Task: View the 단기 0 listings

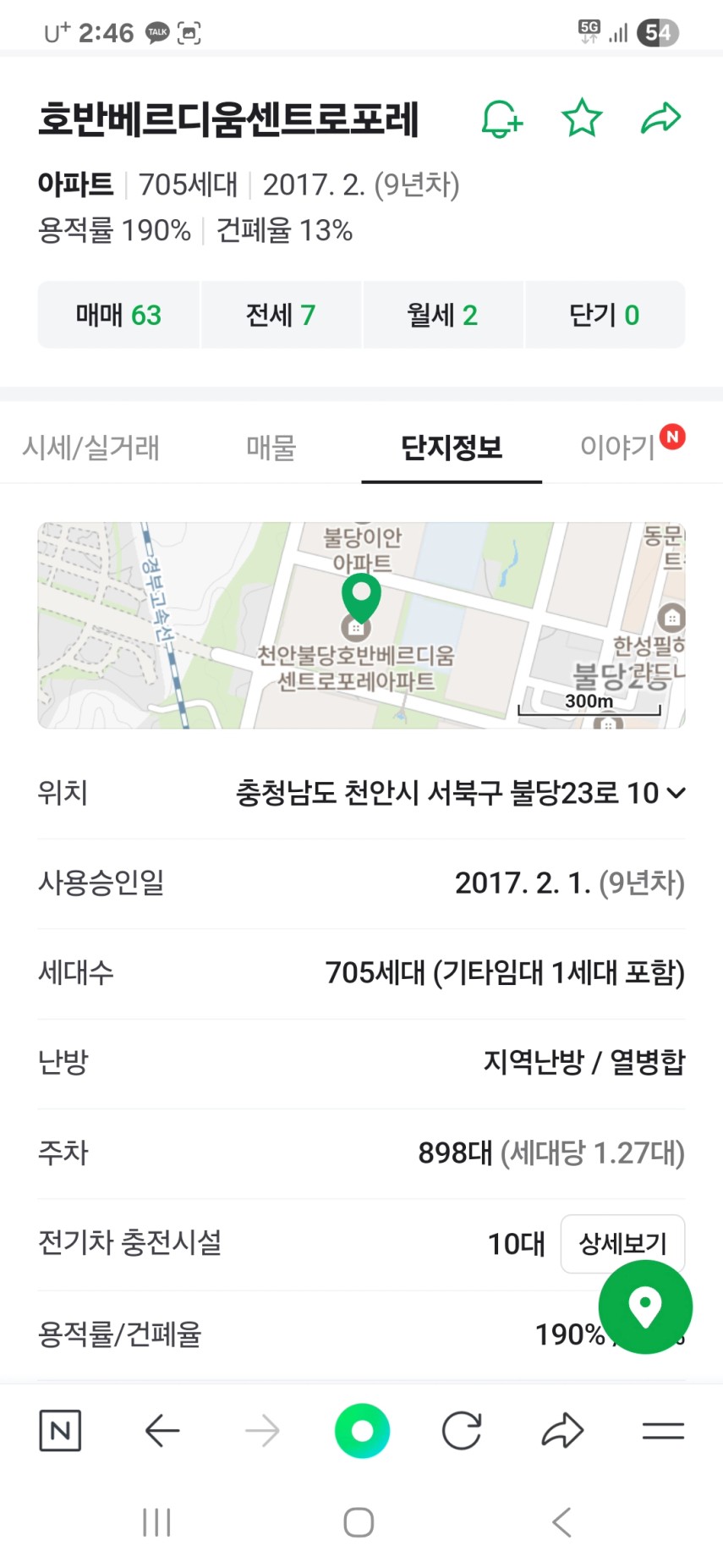Action: (605, 315)
